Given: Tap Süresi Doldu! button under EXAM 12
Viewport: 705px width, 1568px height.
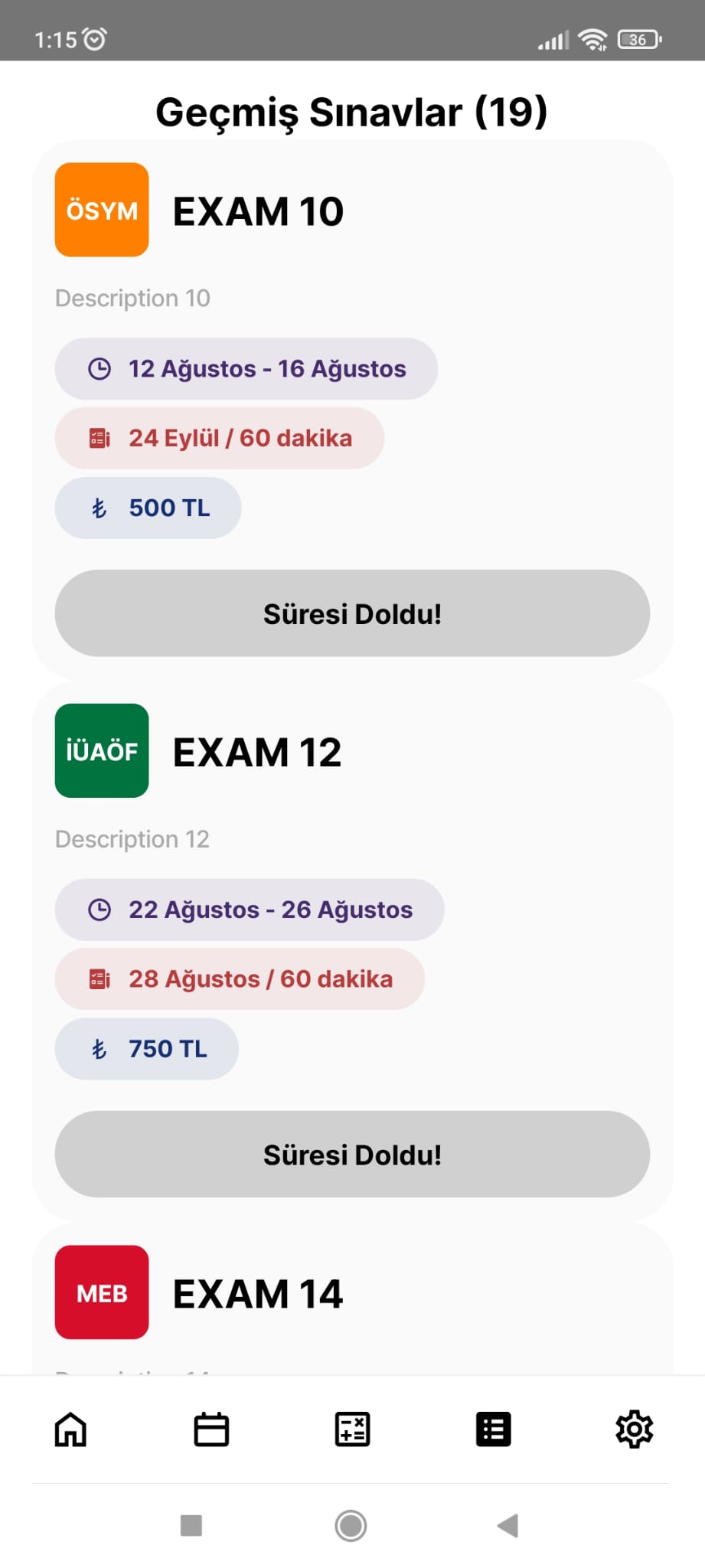Looking at the screenshot, I should pyautogui.click(x=352, y=1155).
